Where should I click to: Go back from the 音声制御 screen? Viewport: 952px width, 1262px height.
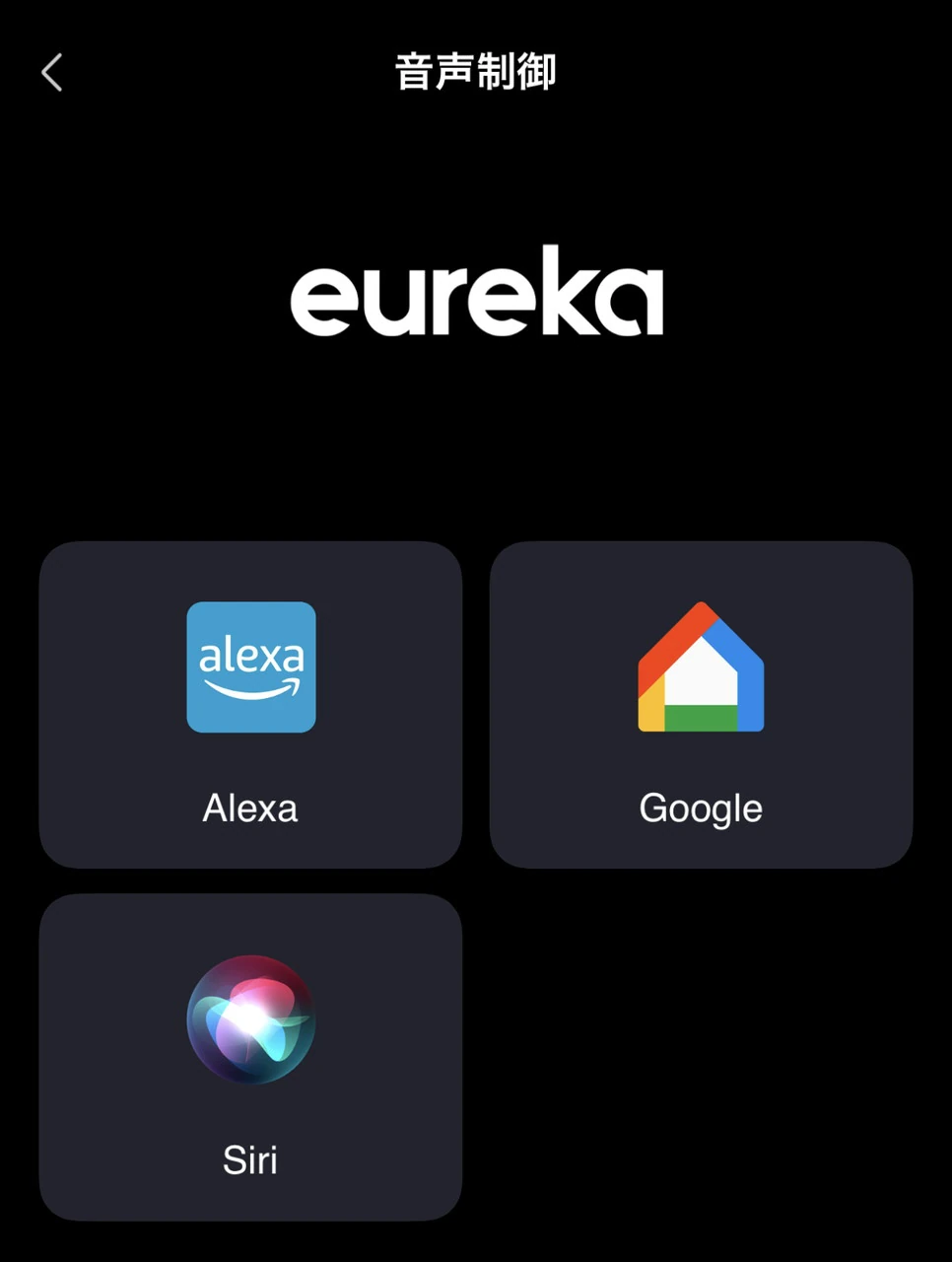tap(52, 73)
